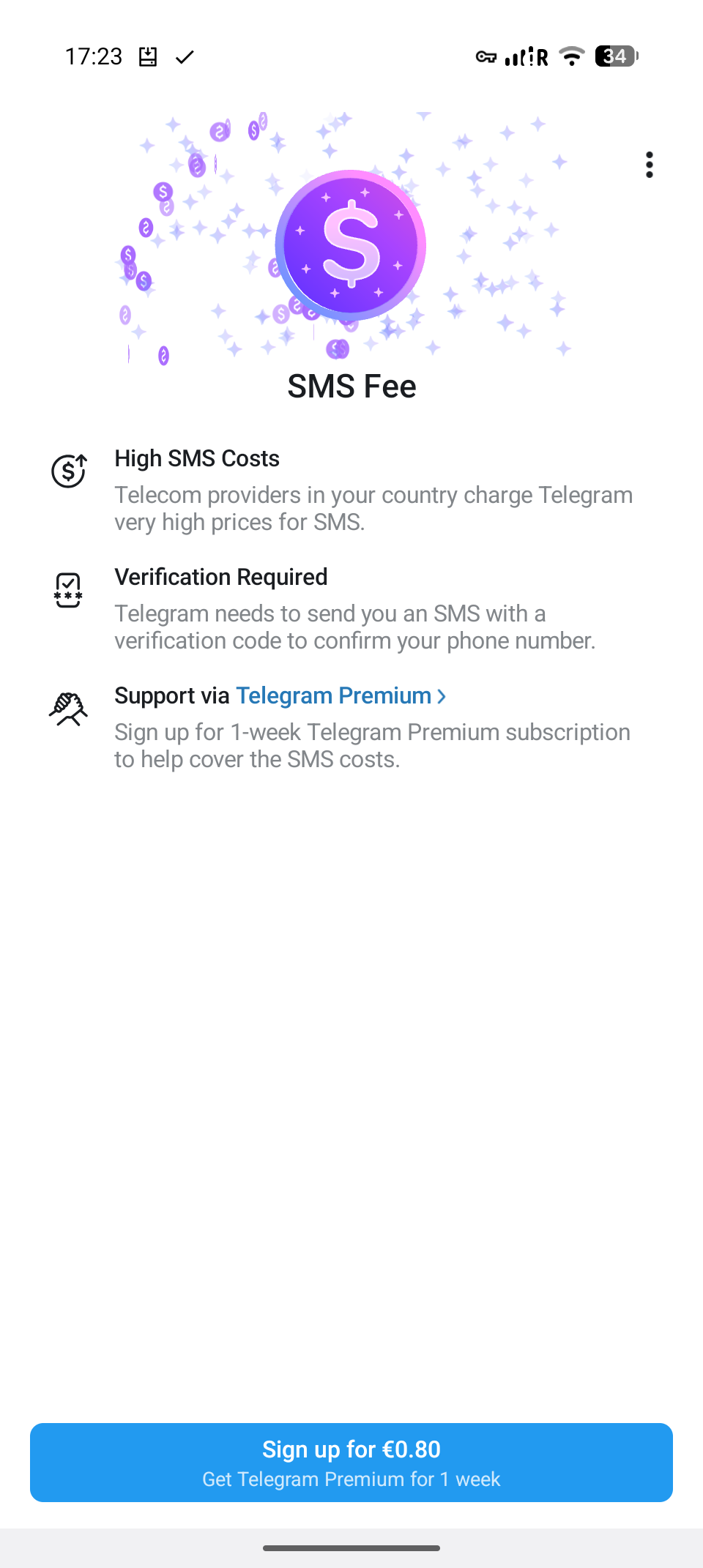Open the three-dot overflow menu
This screenshot has height=1568, width=703.
pos(649,165)
